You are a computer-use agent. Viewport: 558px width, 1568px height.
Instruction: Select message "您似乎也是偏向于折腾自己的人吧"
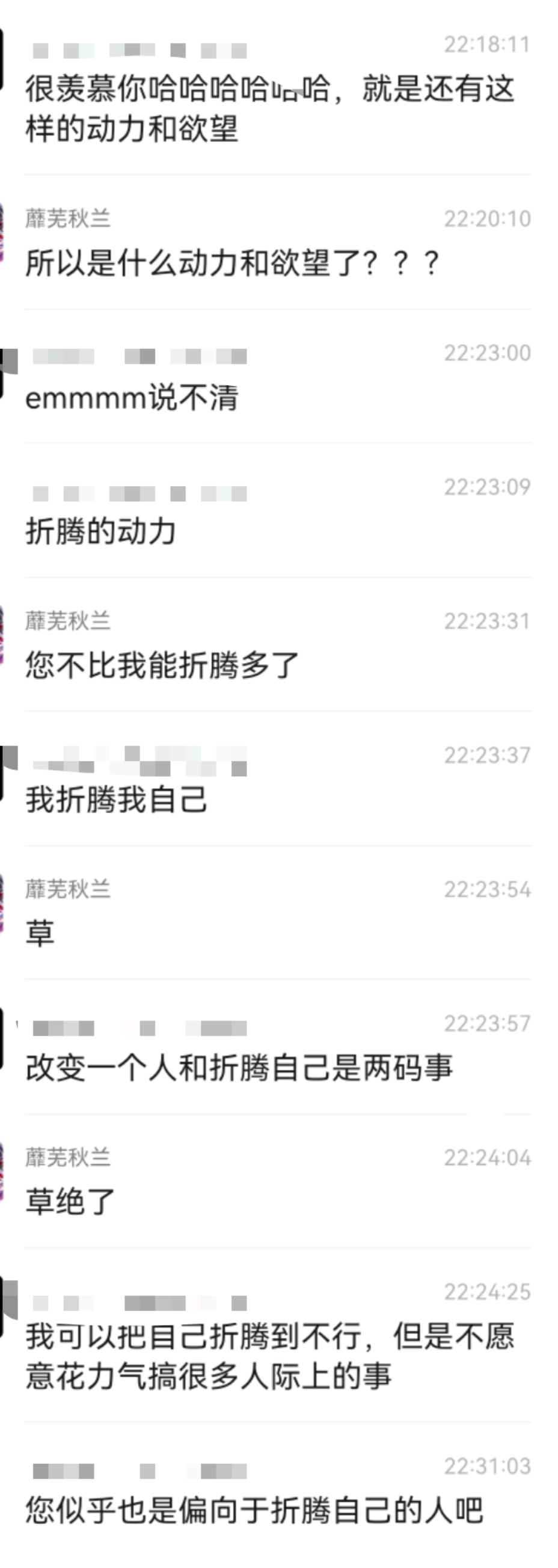tap(254, 1510)
